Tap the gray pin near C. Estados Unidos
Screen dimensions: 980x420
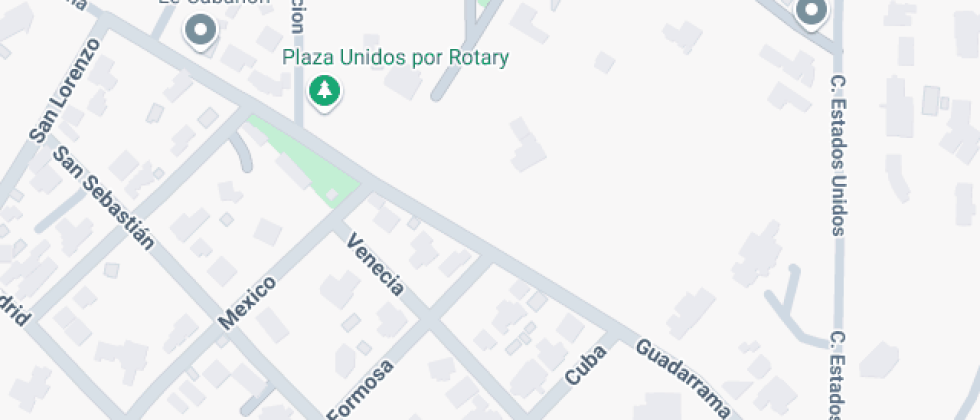pyautogui.click(x=811, y=12)
